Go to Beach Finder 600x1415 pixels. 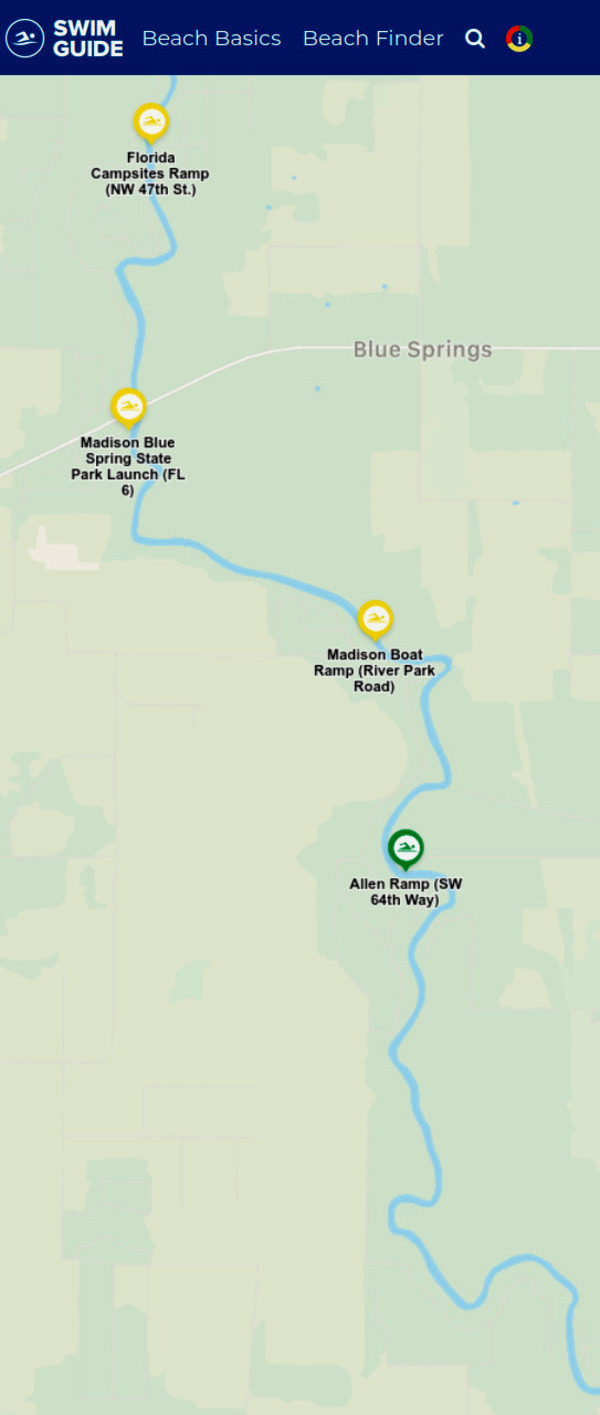click(x=373, y=38)
